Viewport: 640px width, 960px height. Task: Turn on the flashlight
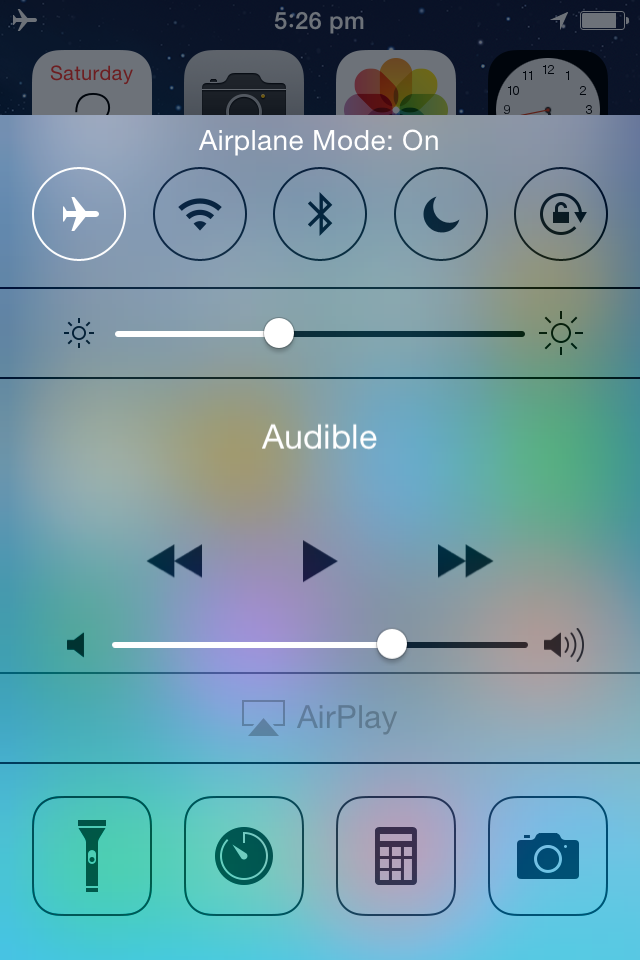click(x=92, y=856)
